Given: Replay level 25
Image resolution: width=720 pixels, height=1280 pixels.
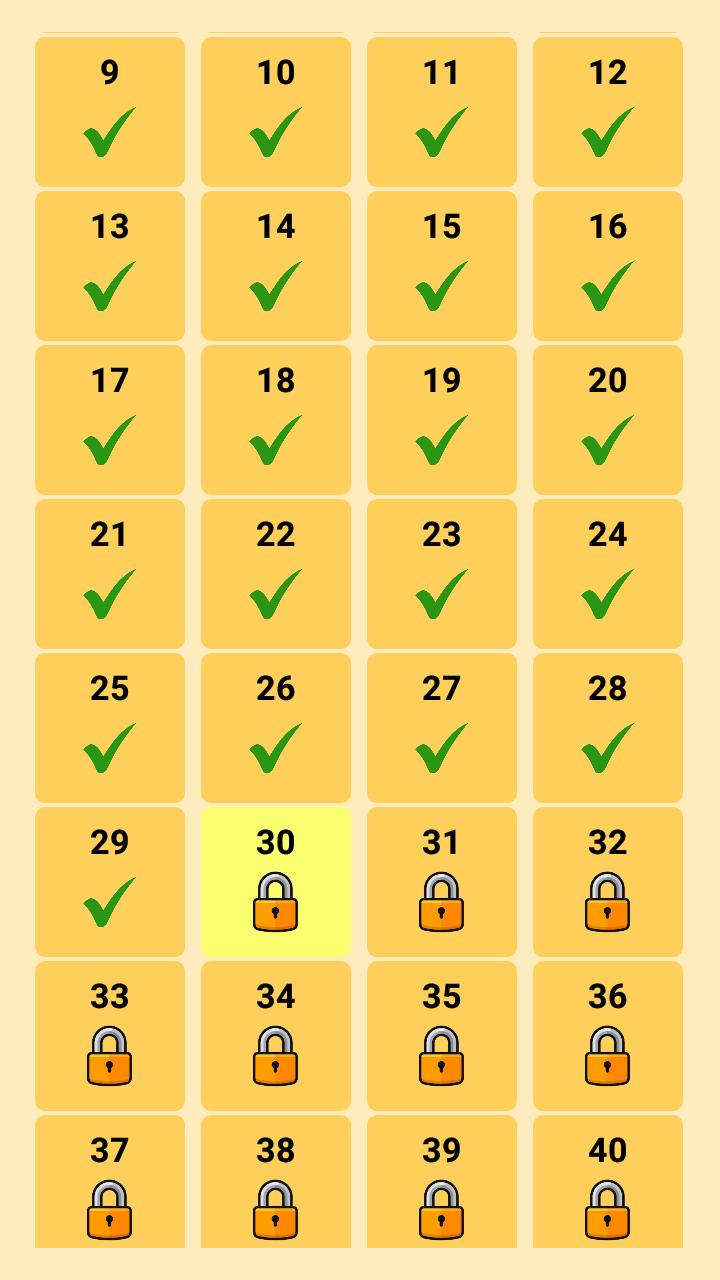Looking at the screenshot, I should 110,728.
